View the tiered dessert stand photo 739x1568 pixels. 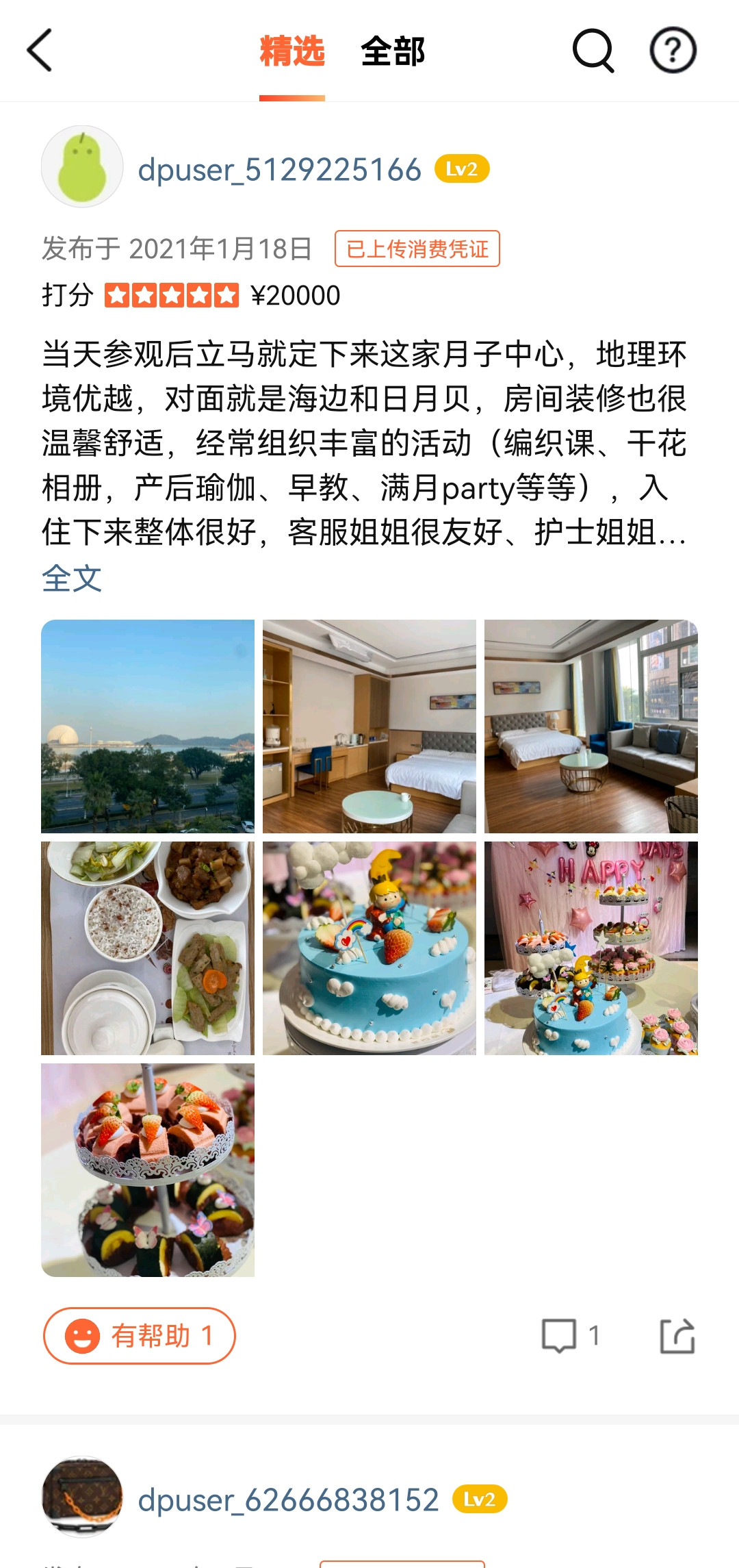148,1170
